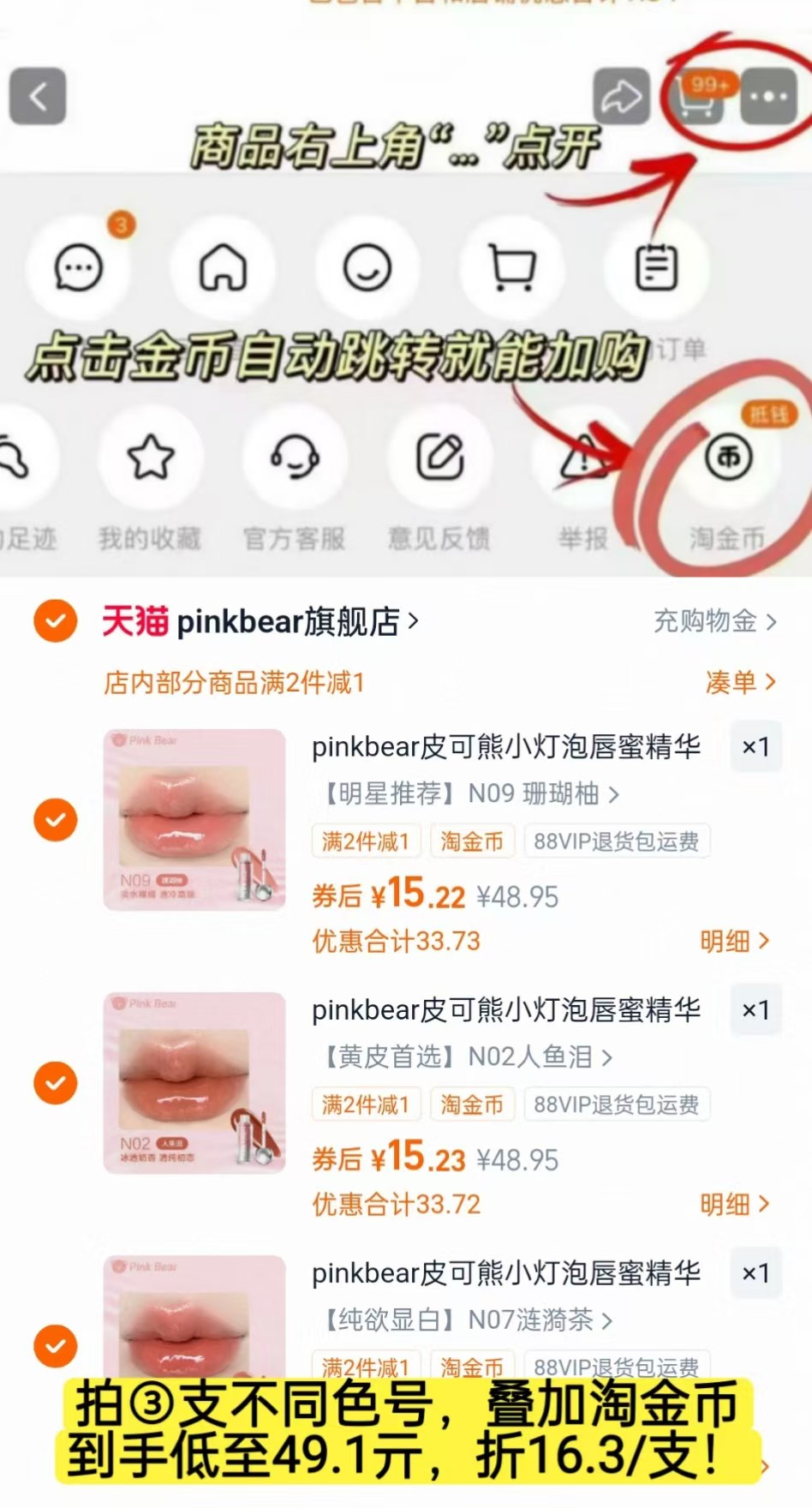The height and width of the screenshot is (1508, 812).
Task: Toggle selection for the N09 珊瑚柚 item
Action: (x=55, y=820)
